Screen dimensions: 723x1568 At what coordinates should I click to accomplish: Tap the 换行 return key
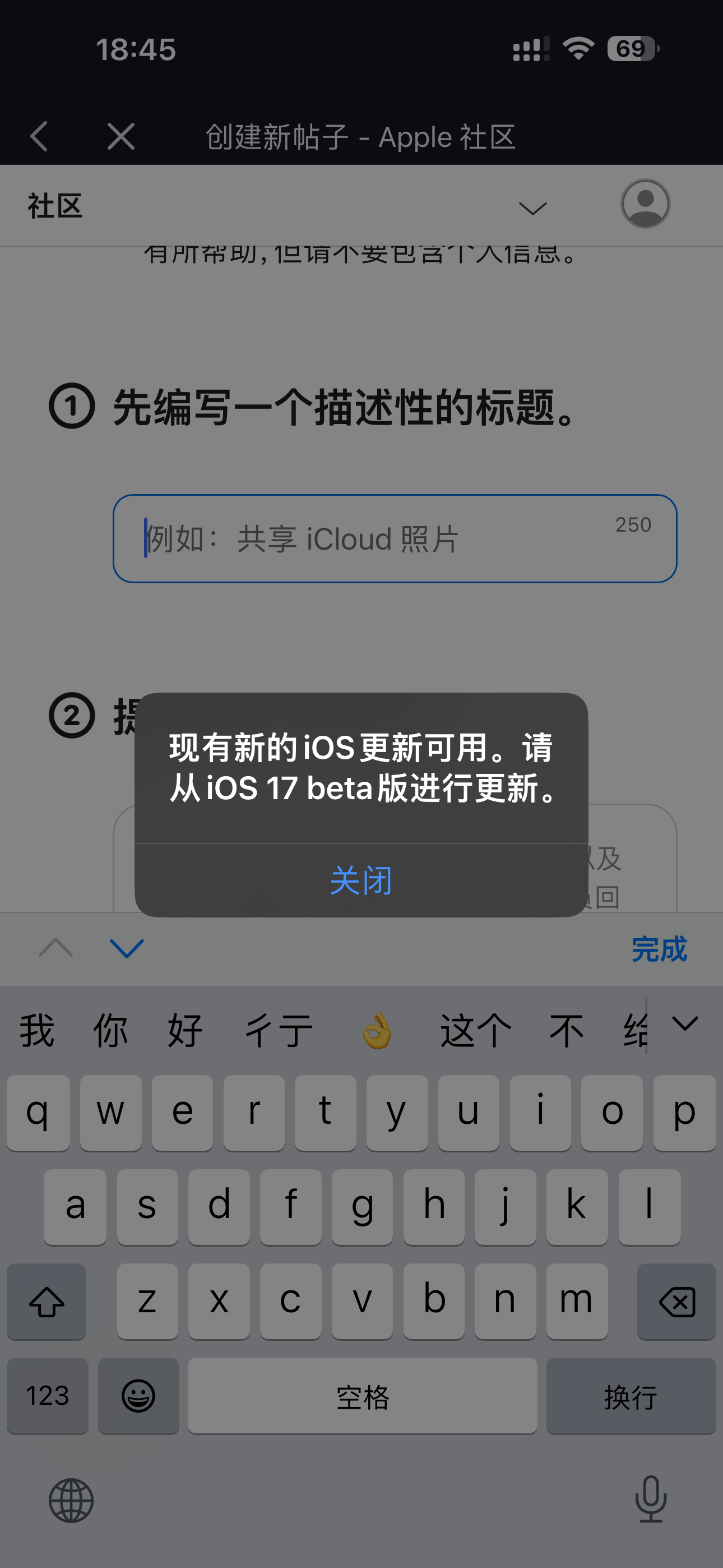[x=631, y=1395]
